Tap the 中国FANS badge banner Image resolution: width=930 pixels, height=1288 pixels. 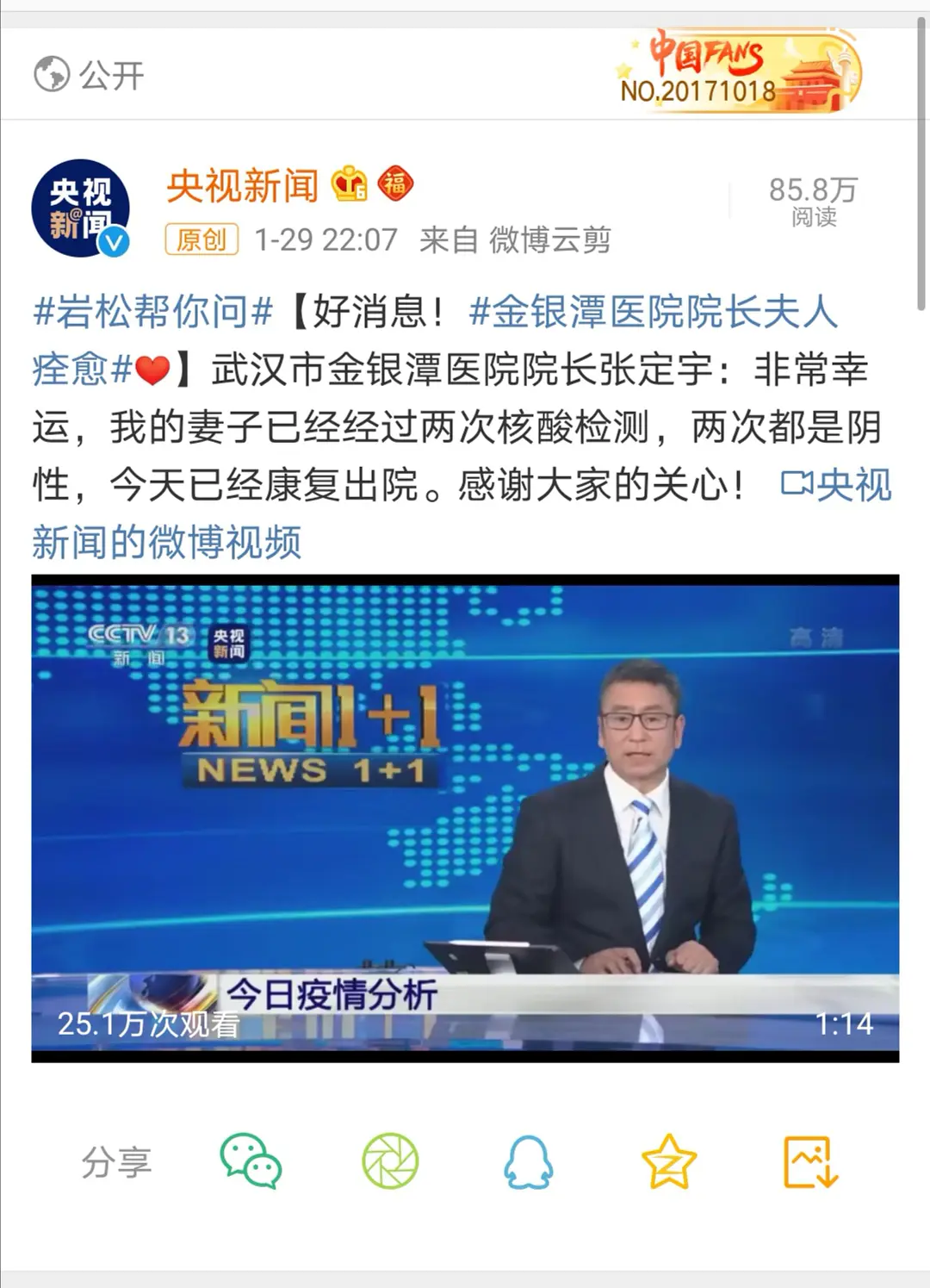coord(739,71)
